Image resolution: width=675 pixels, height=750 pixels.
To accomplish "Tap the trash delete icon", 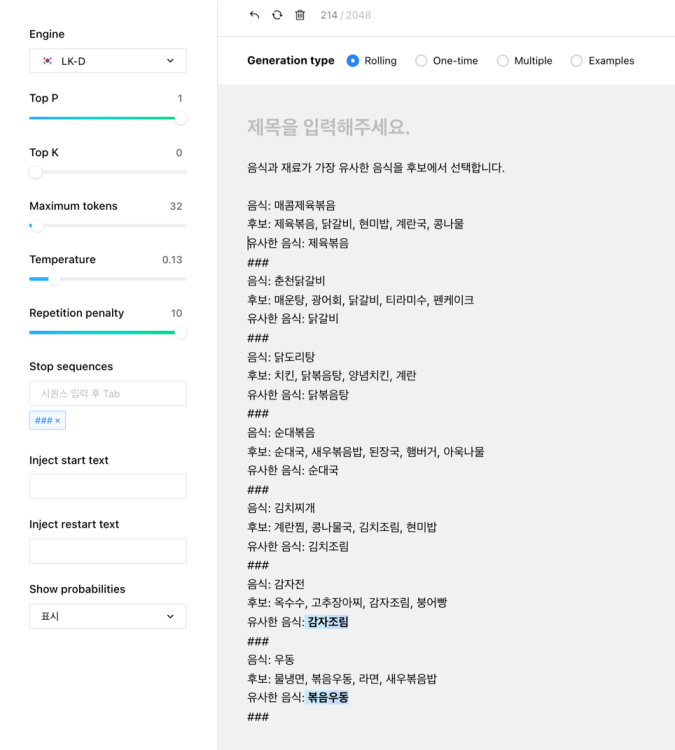I will pyautogui.click(x=300, y=15).
